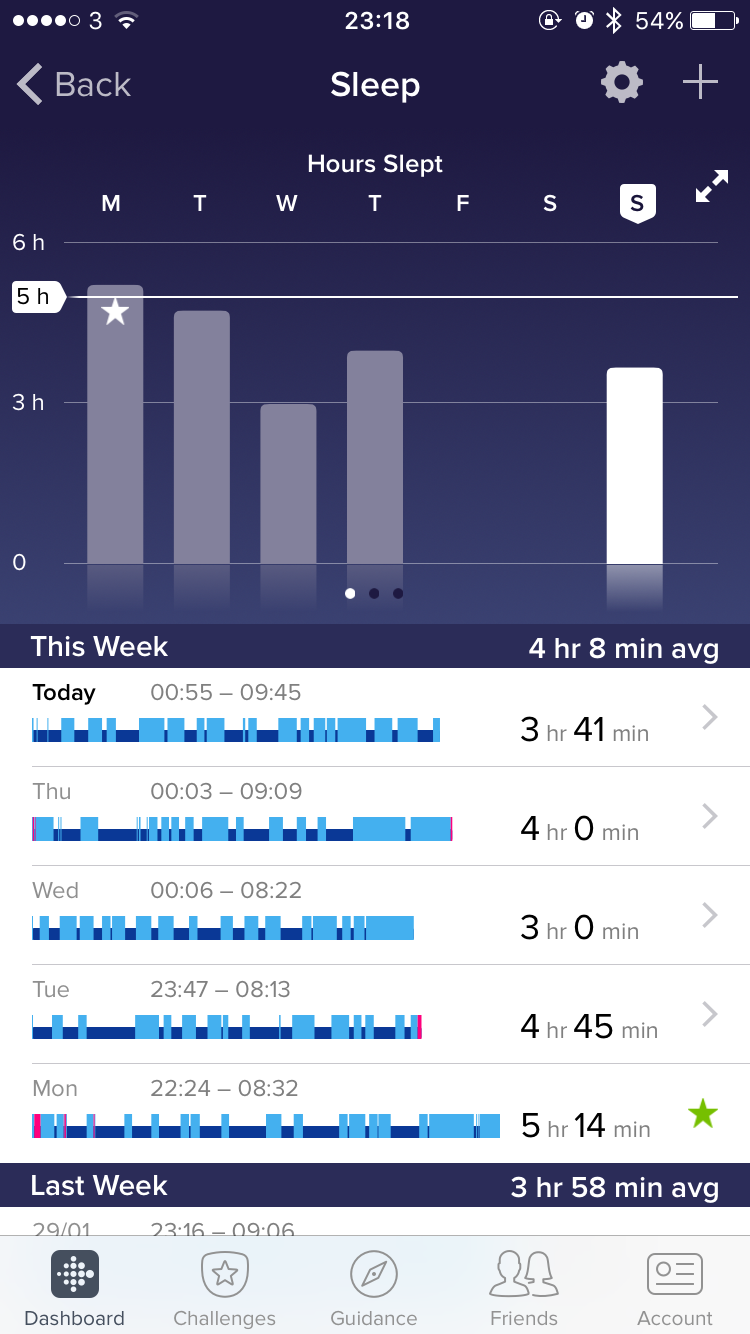This screenshot has width=750, height=1334.
Task: Open the Account tab
Action: (675, 1288)
